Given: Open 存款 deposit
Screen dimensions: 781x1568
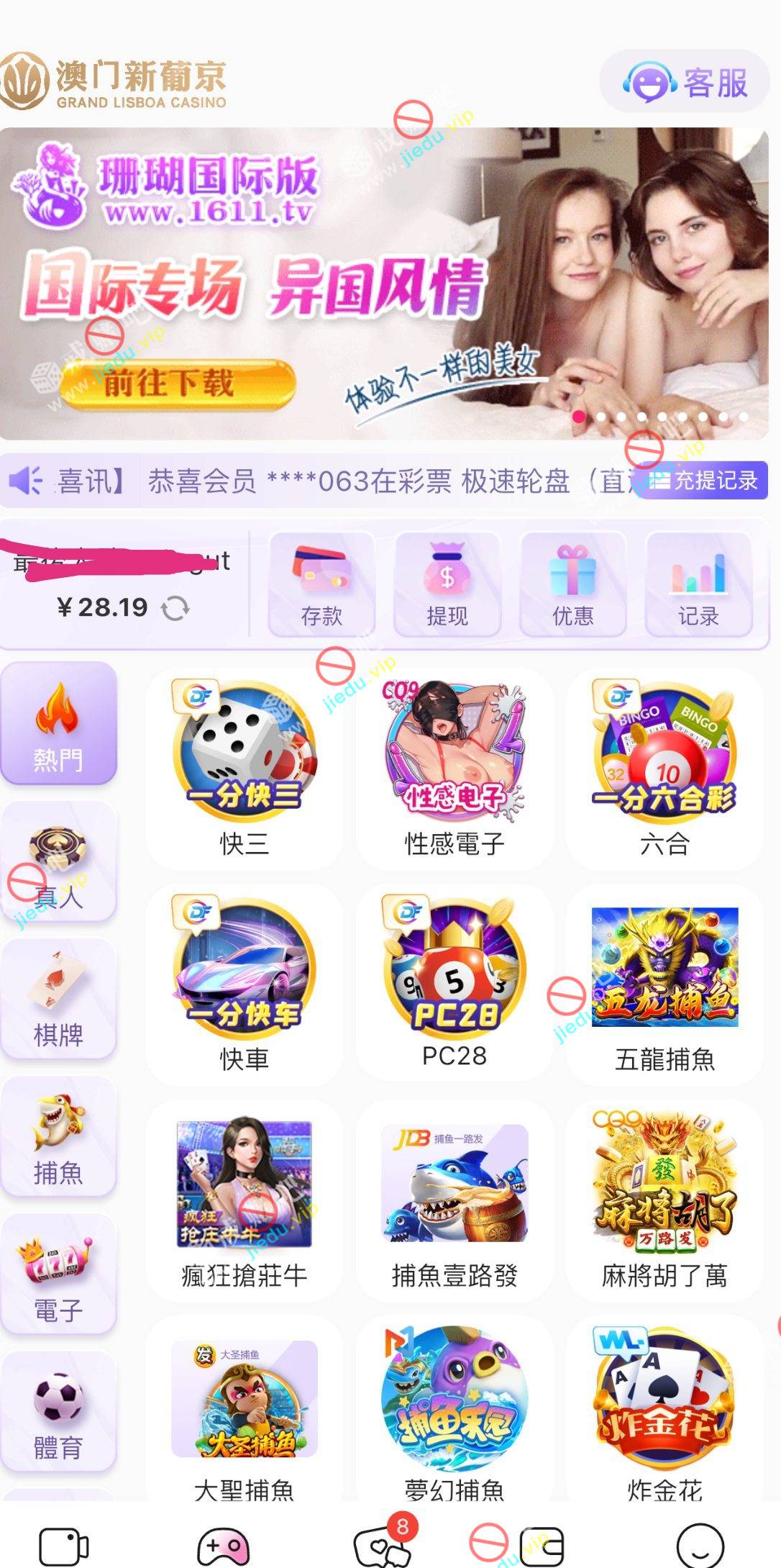Looking at the screenshot, I should tap(321, 584).
